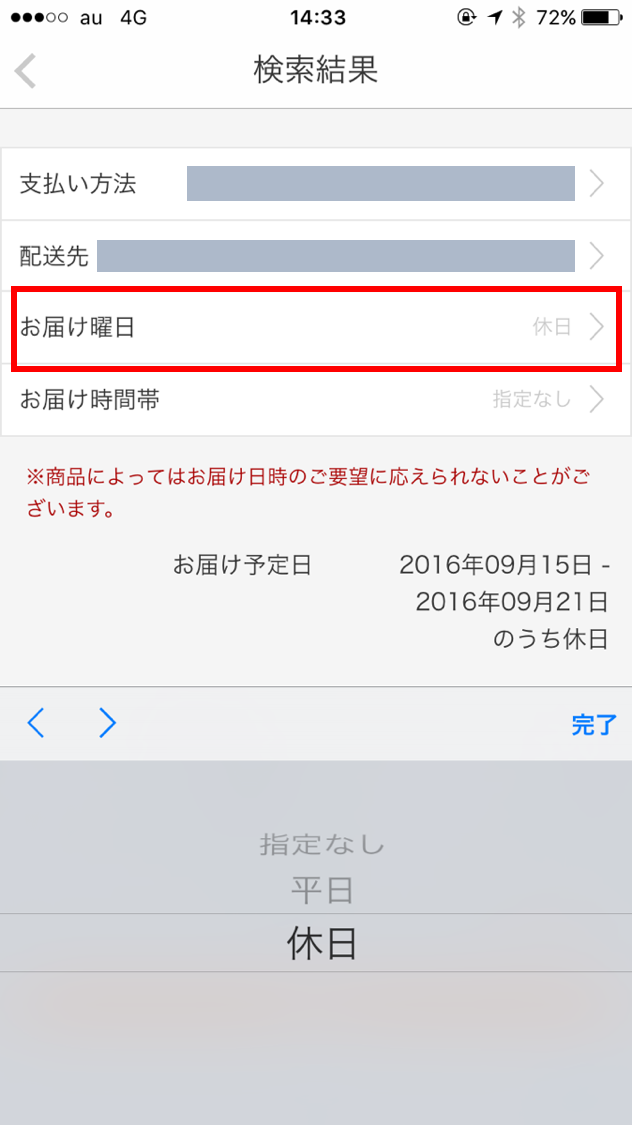Jump to previous field with left arrow
Viewport: 632px width, 1125px height.
click(x=36, y=723)
